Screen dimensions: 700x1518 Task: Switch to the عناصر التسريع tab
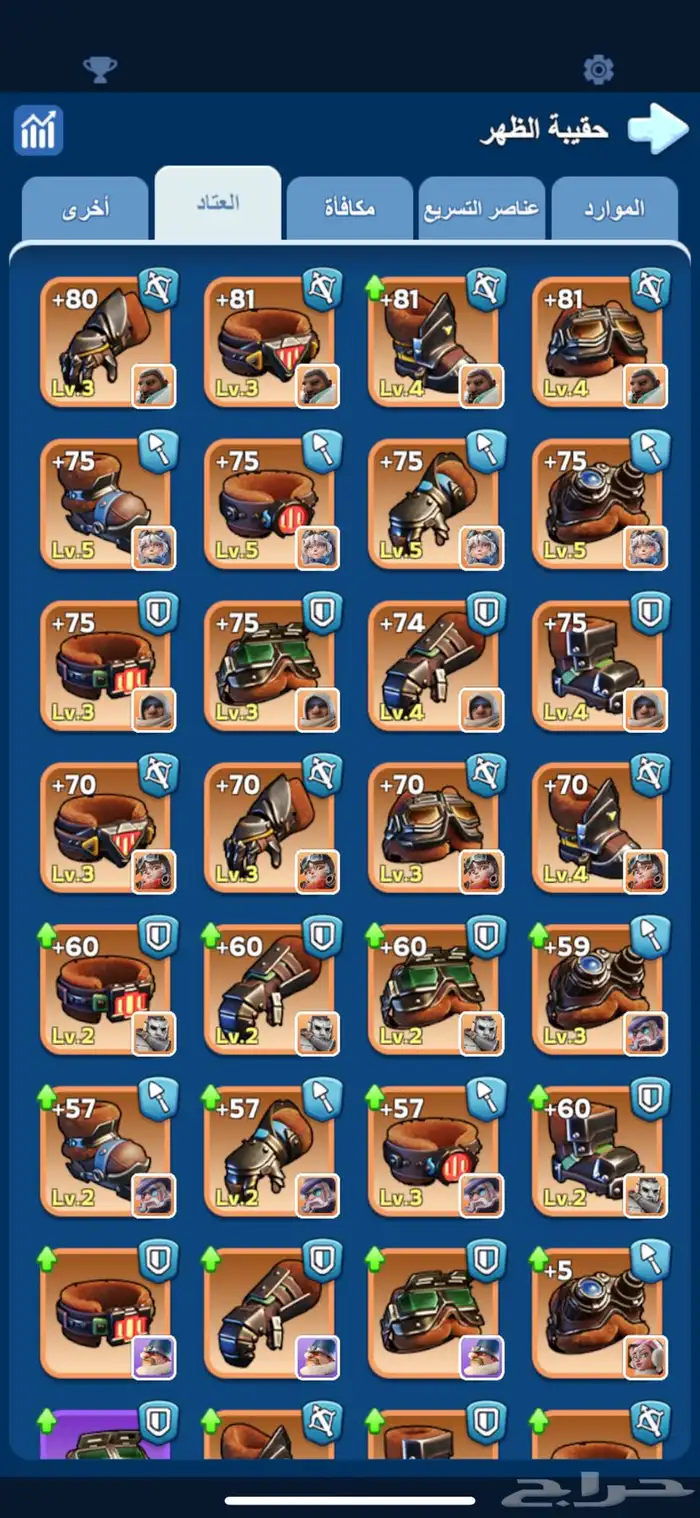tap(481, 209)
